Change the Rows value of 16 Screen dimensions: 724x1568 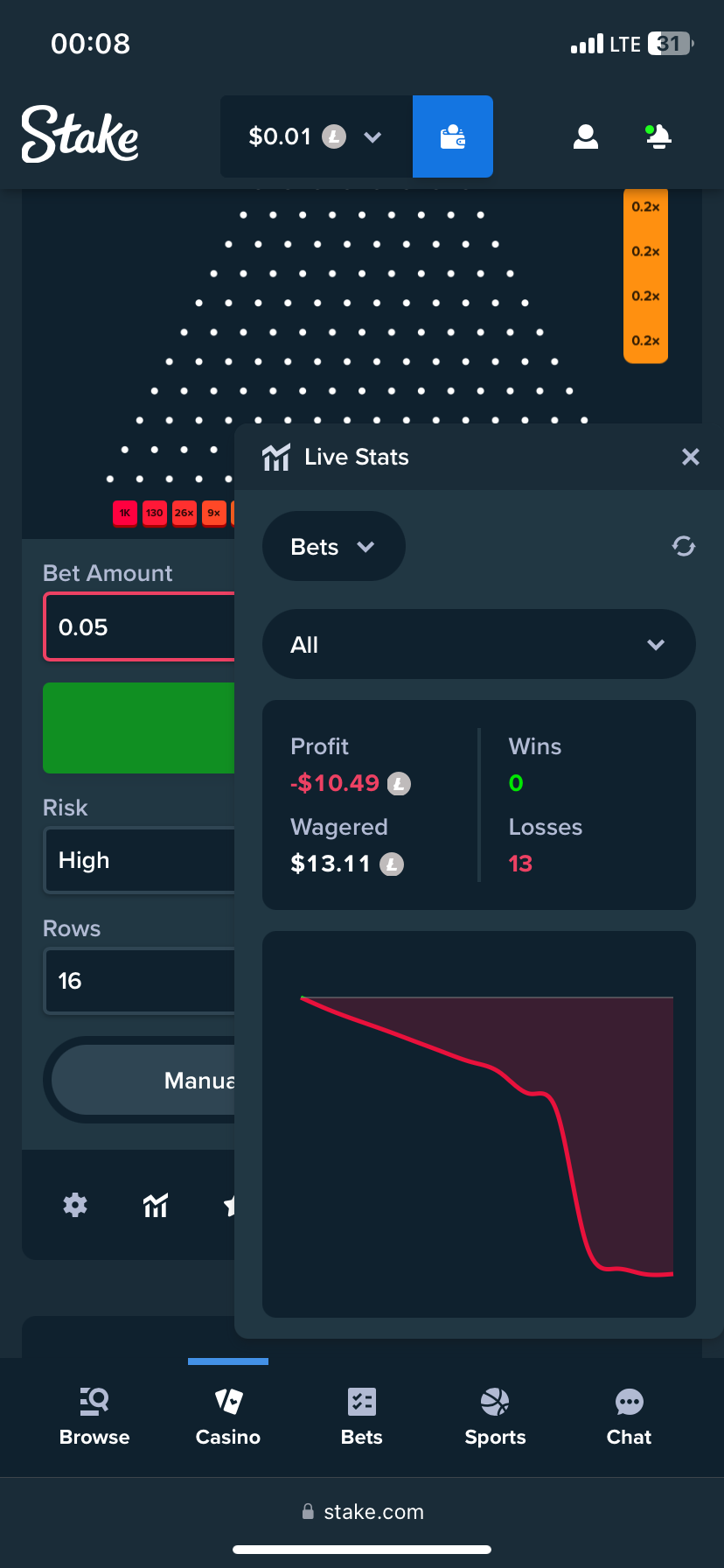coord(140,981)
